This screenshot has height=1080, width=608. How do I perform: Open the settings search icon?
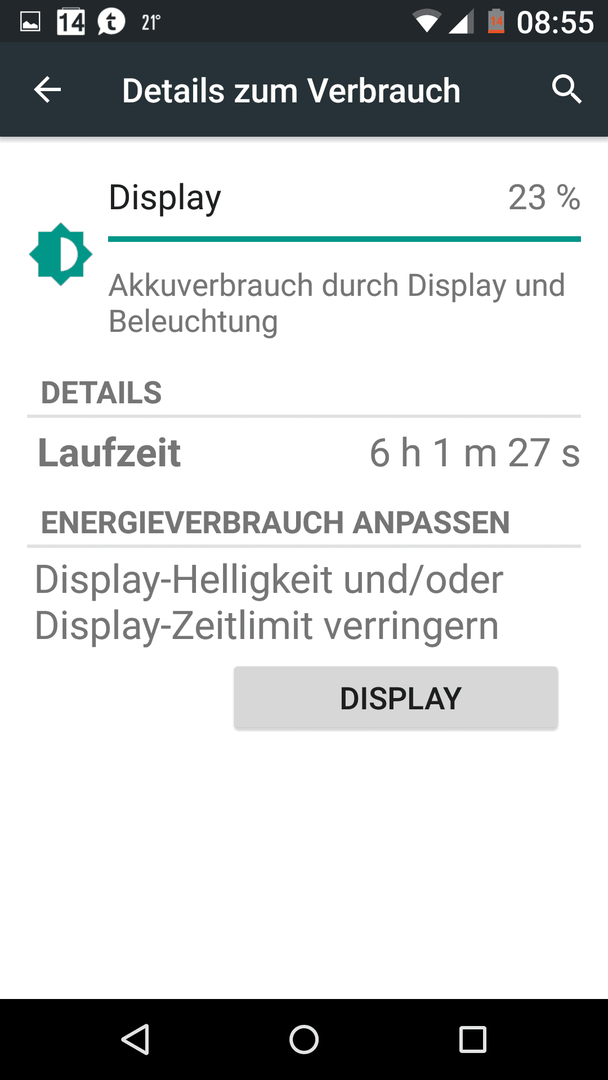567,90
